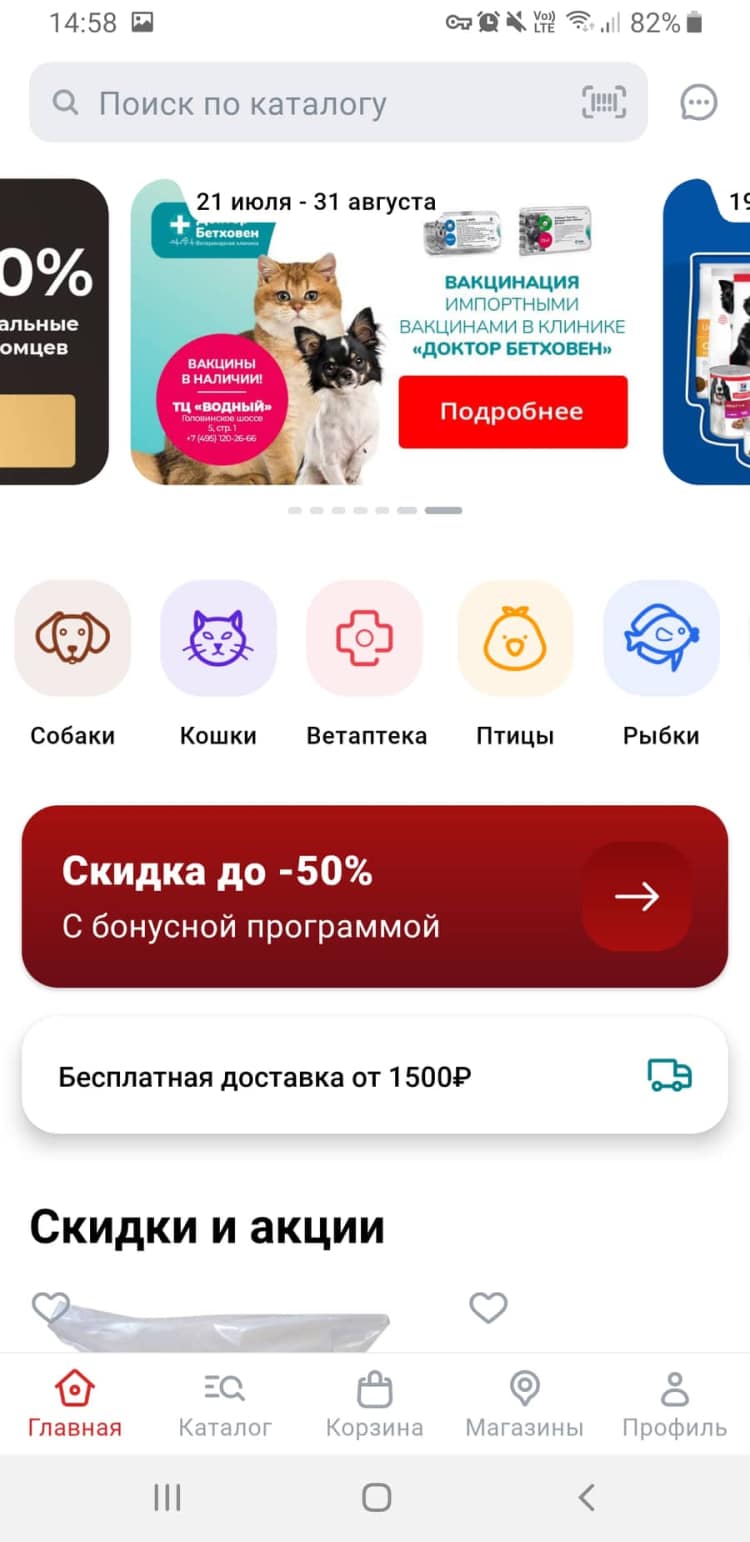The height and width of the screenshot is (1542, 750).
Task: Select the Рыбки category
Action: [661, 638]
